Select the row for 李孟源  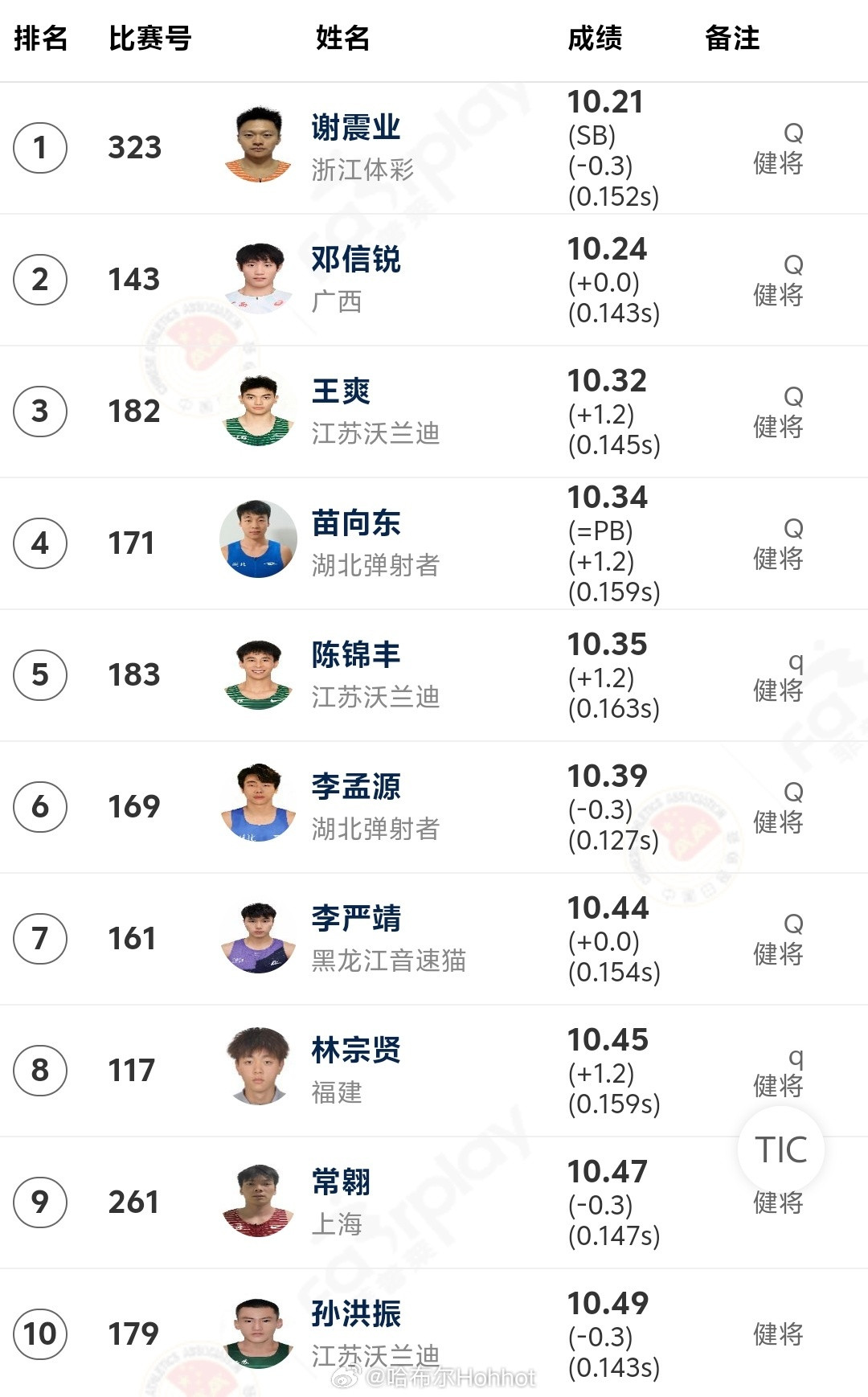tap(434, 807)
